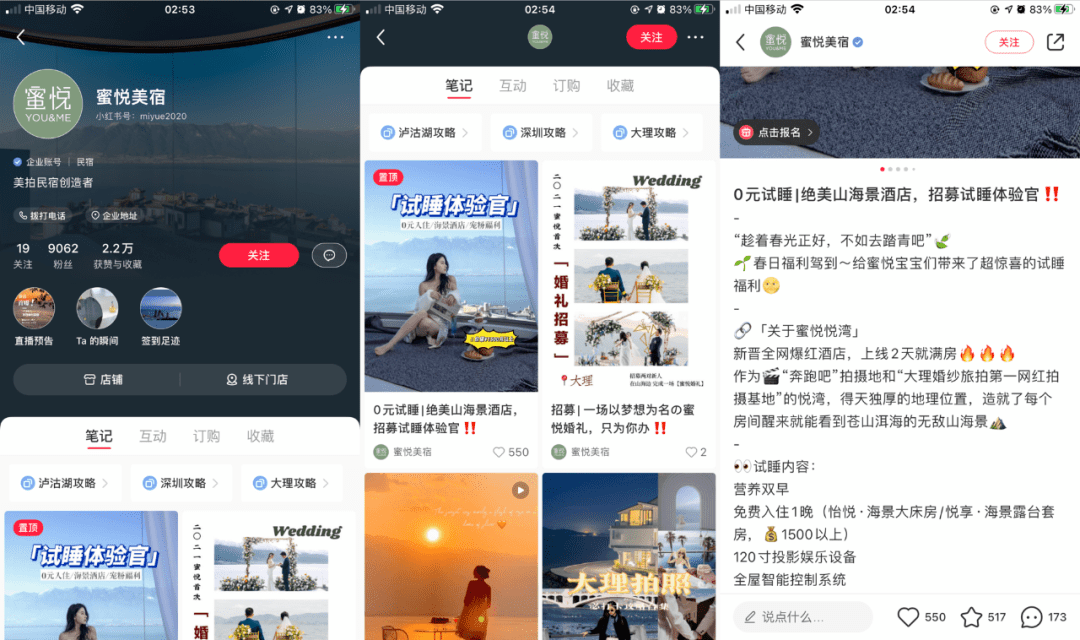View the Ta 的瞬间 highlight
The height and width of the screenshot is (640, 1080).
[97, 309]
